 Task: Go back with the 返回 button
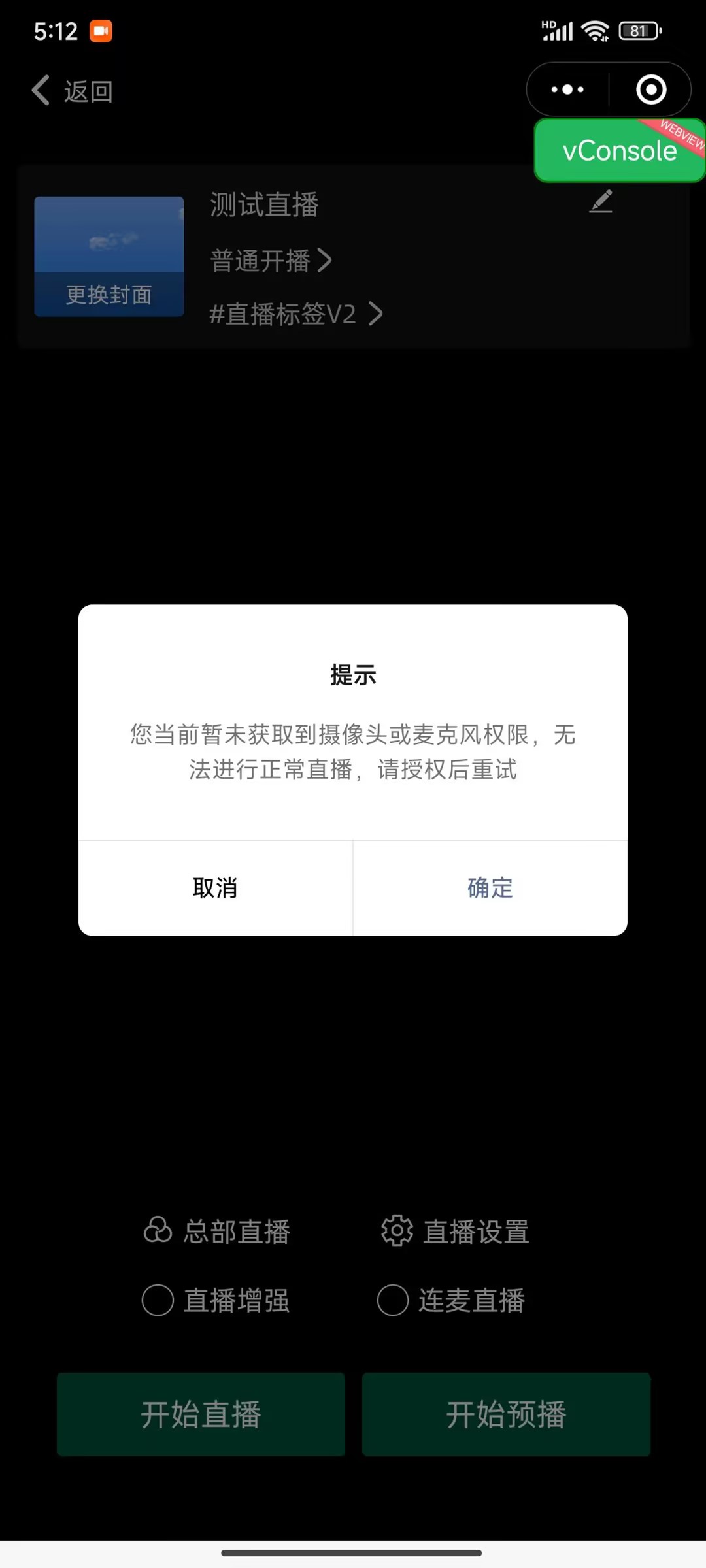[73, 91]
